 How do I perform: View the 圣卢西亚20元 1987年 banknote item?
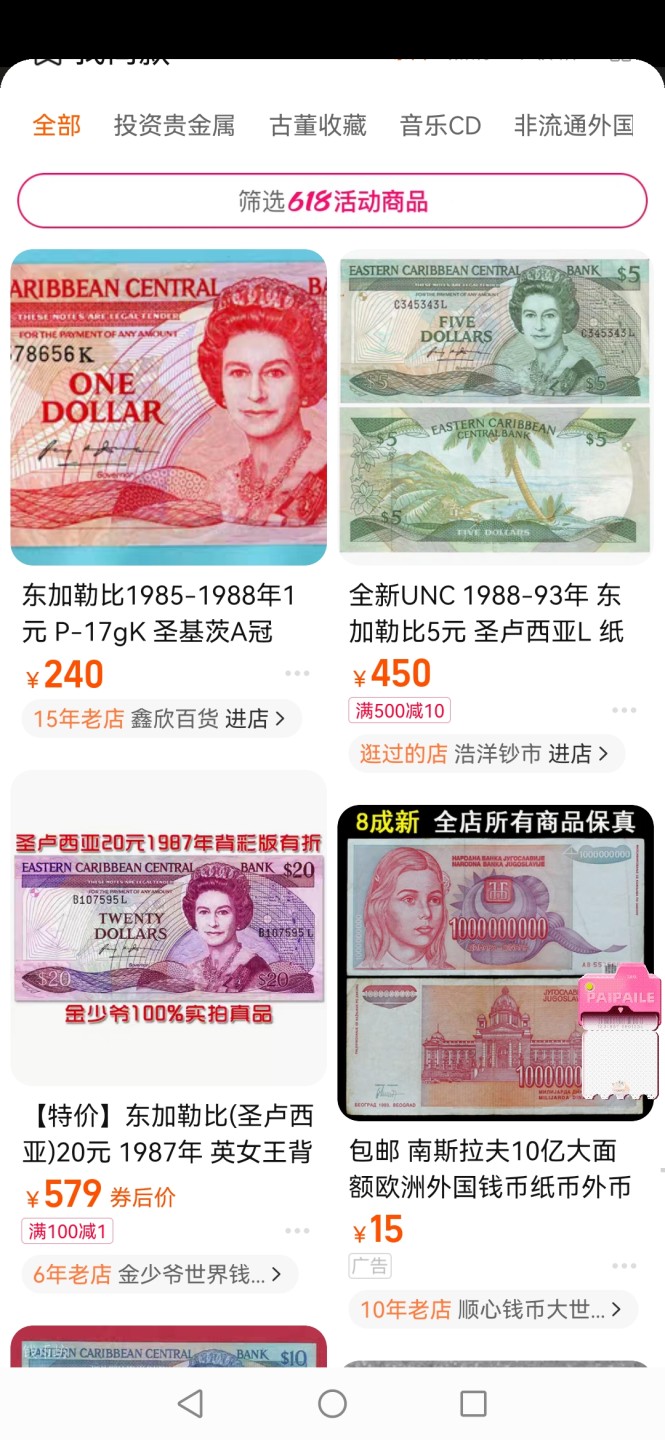click(168, 926)
